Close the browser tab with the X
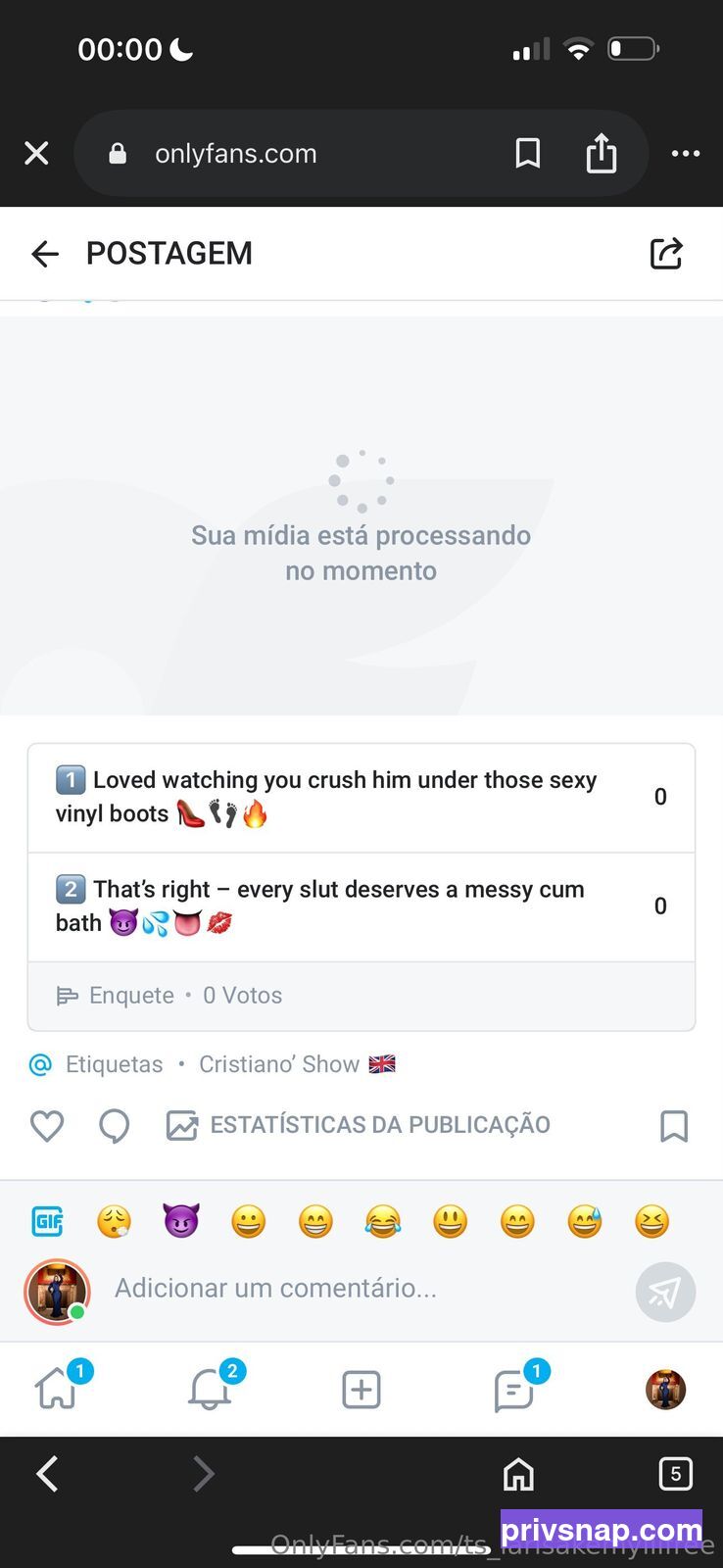The image size is (723, 1568). coord(36,153)
